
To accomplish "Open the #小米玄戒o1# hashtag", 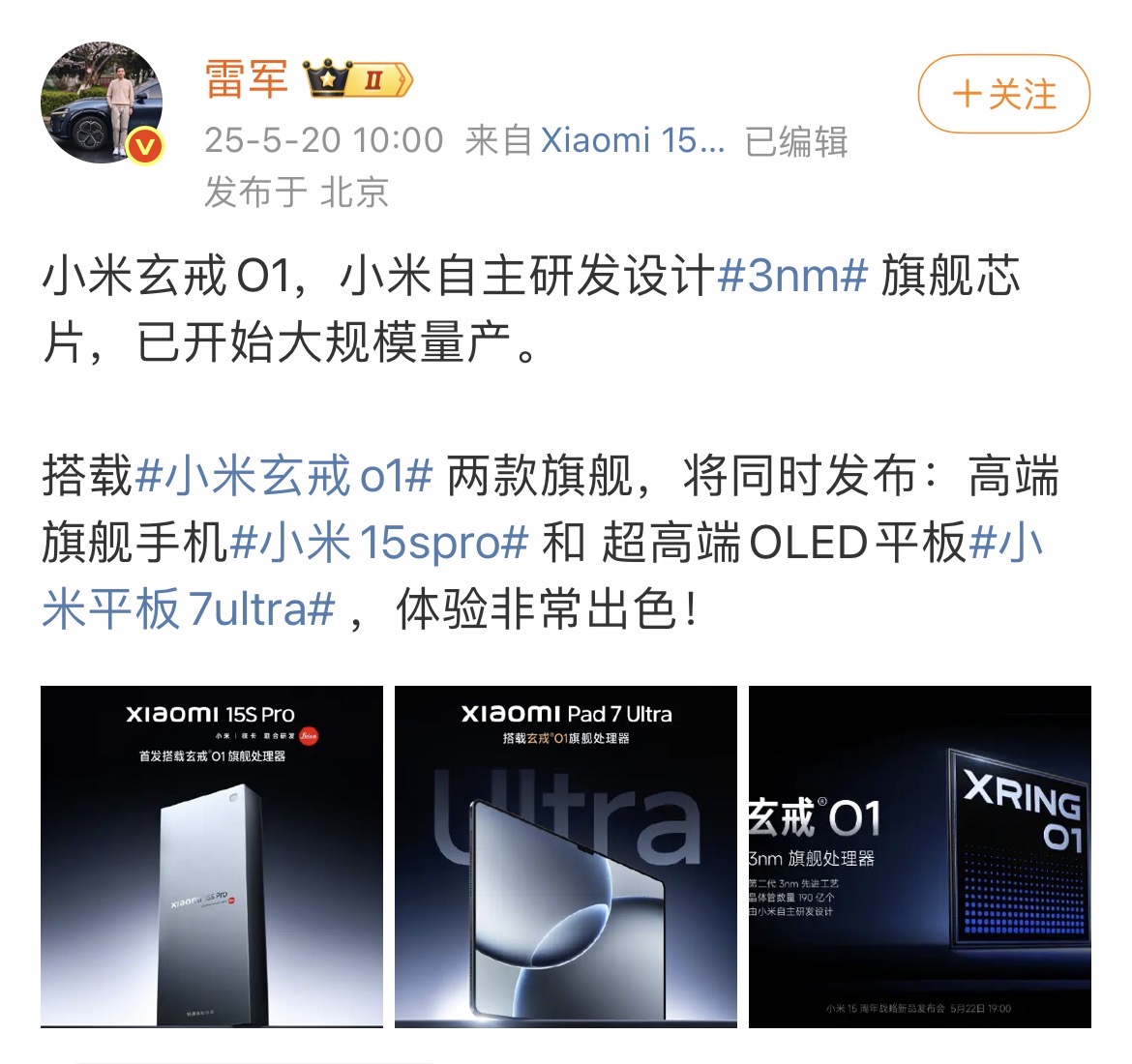I will (284, 478).
